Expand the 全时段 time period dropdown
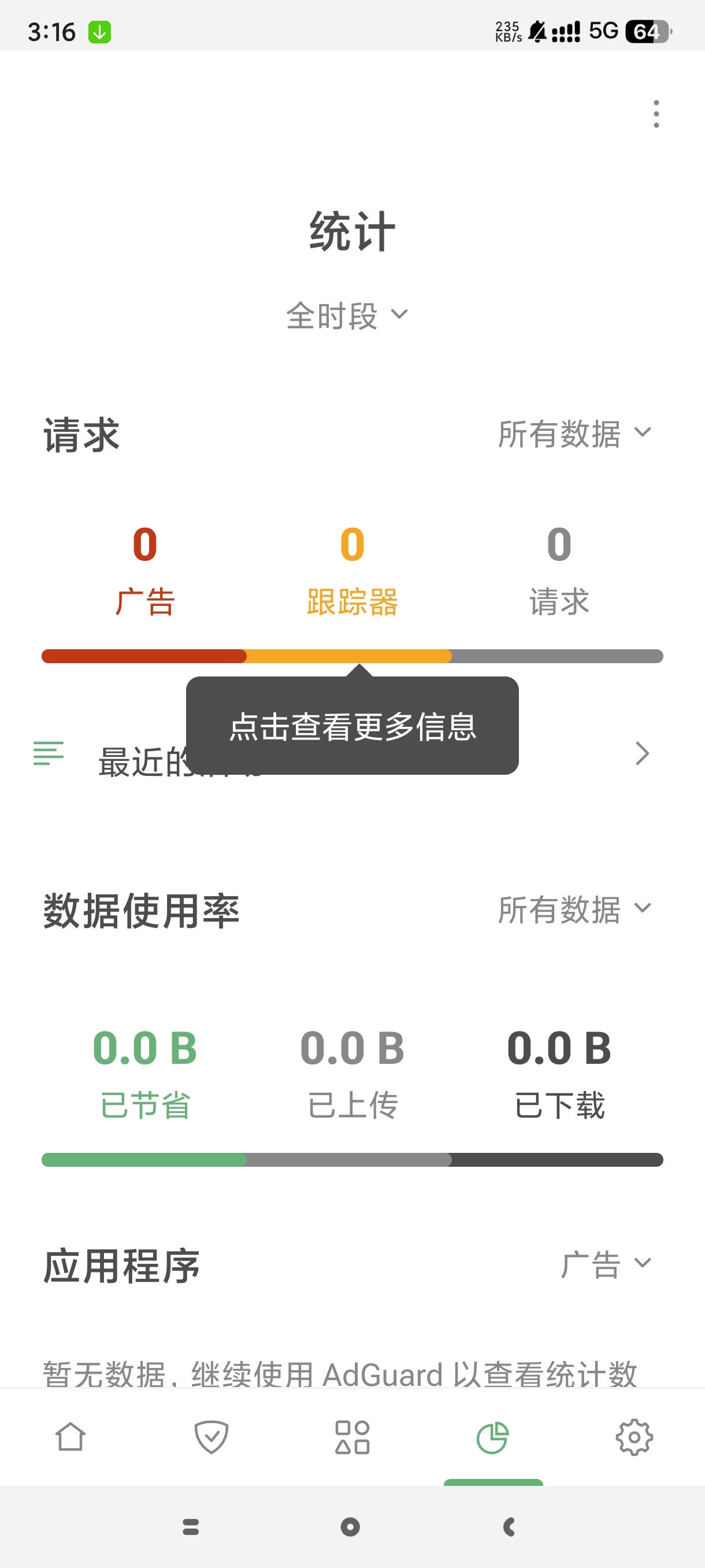 tap(347, 315)
